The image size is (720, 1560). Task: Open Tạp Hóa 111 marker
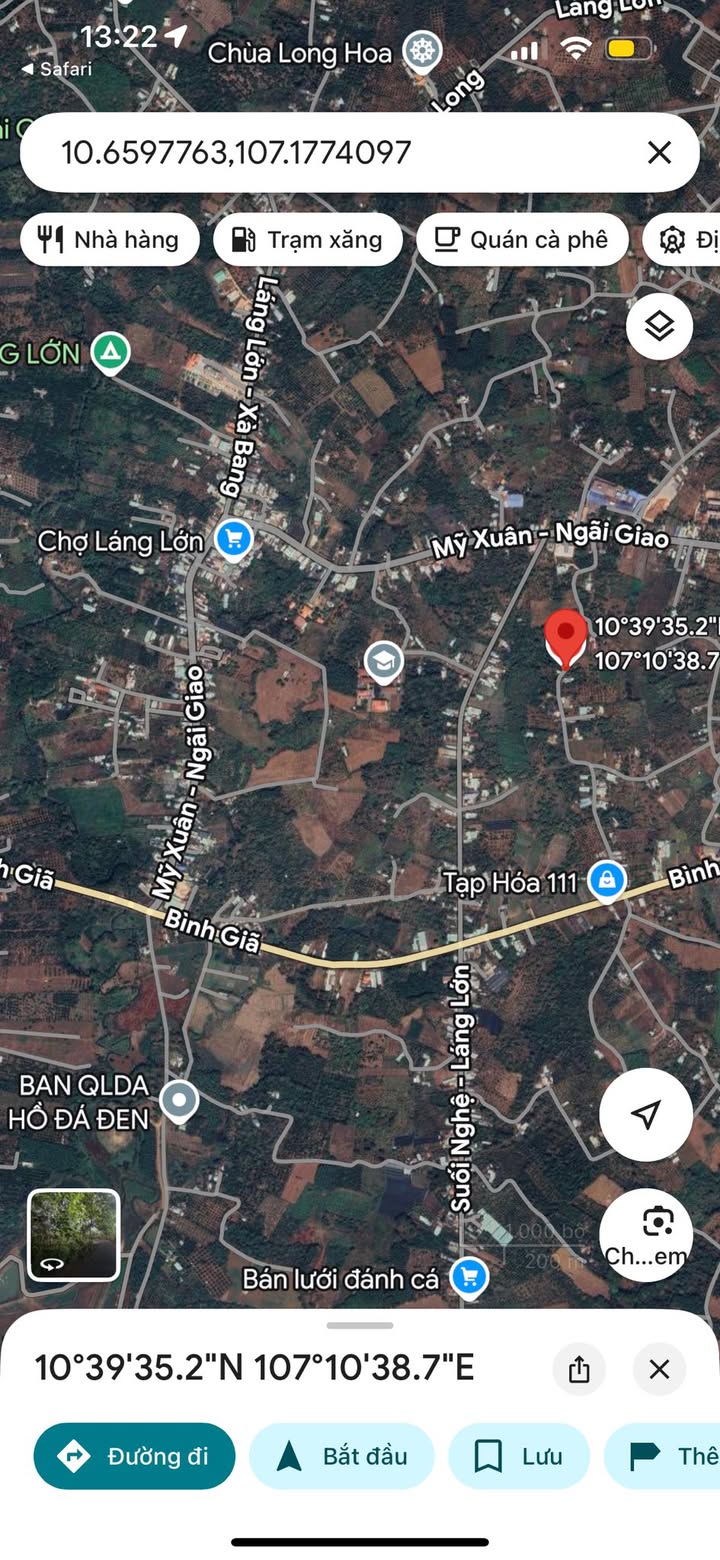tap(606, 881)
